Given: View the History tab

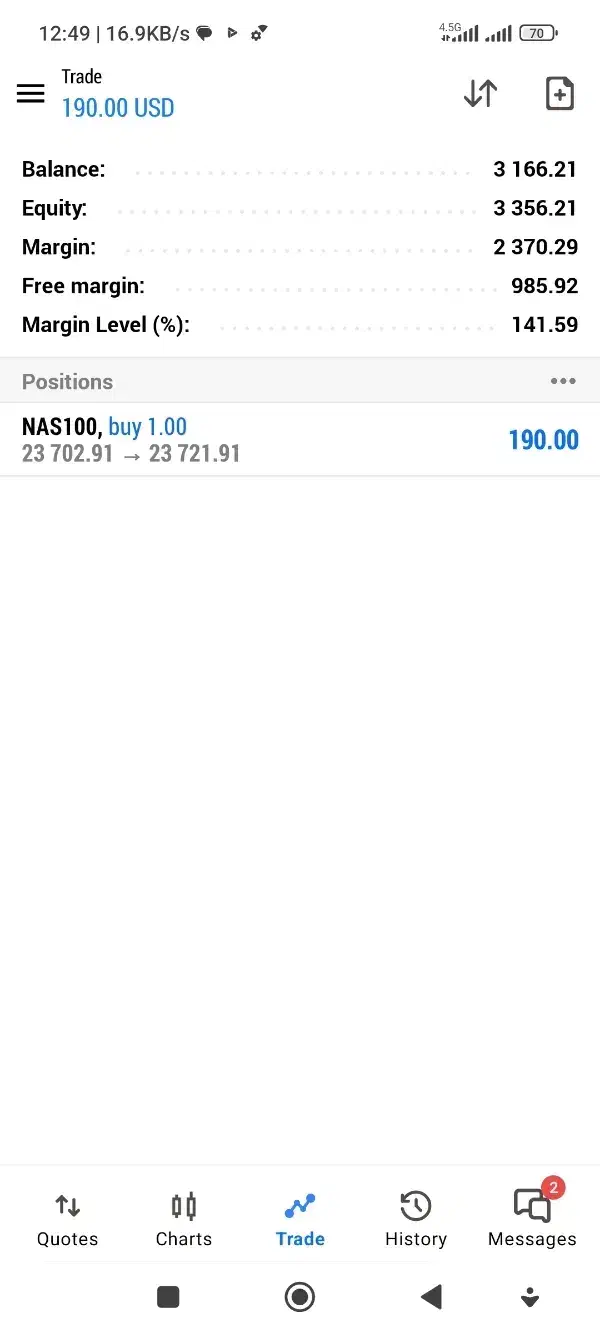Looking at the screenshot, I should coord(416,1219).
